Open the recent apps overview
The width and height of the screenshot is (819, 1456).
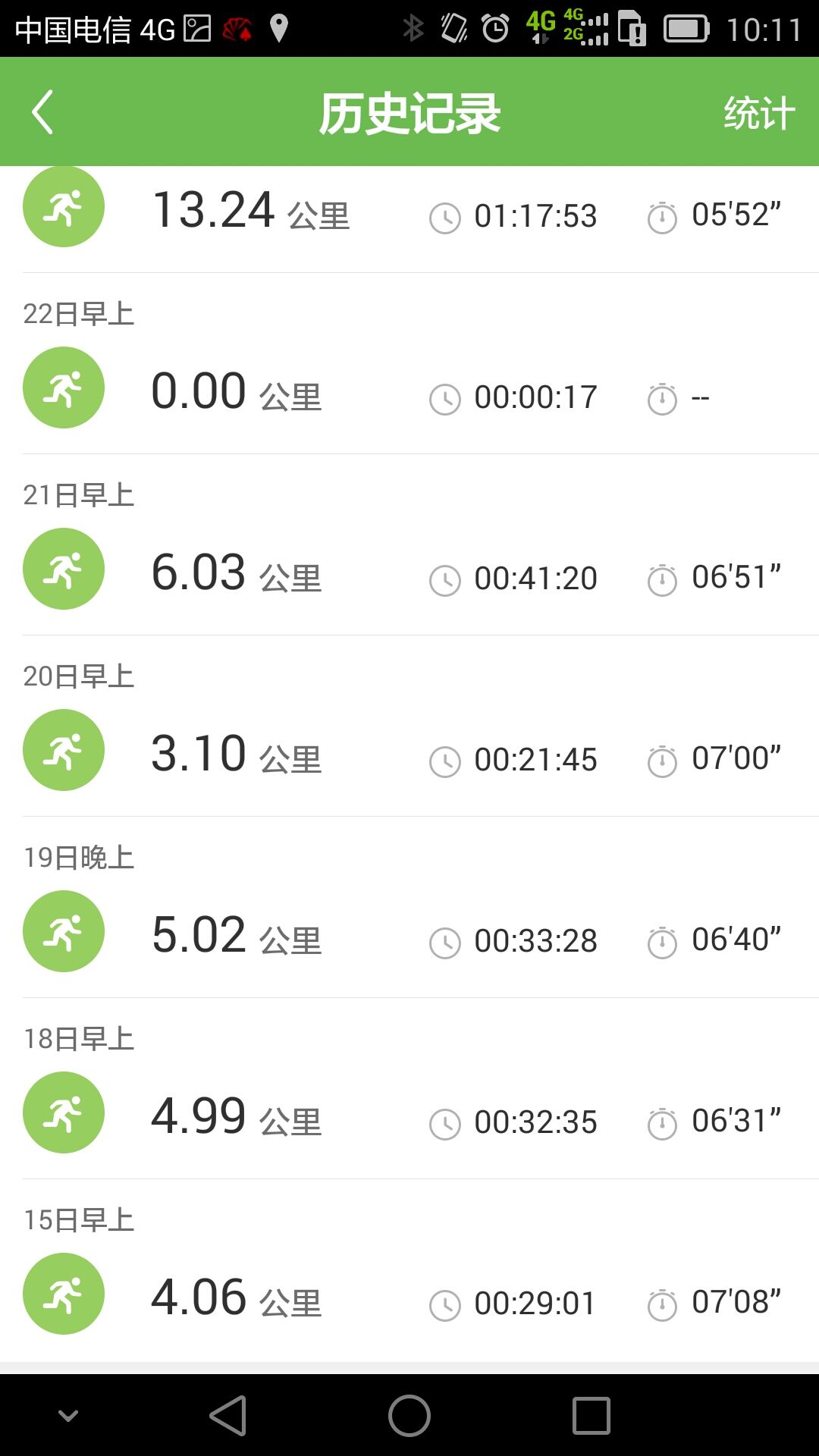[x=591, y=1416]
